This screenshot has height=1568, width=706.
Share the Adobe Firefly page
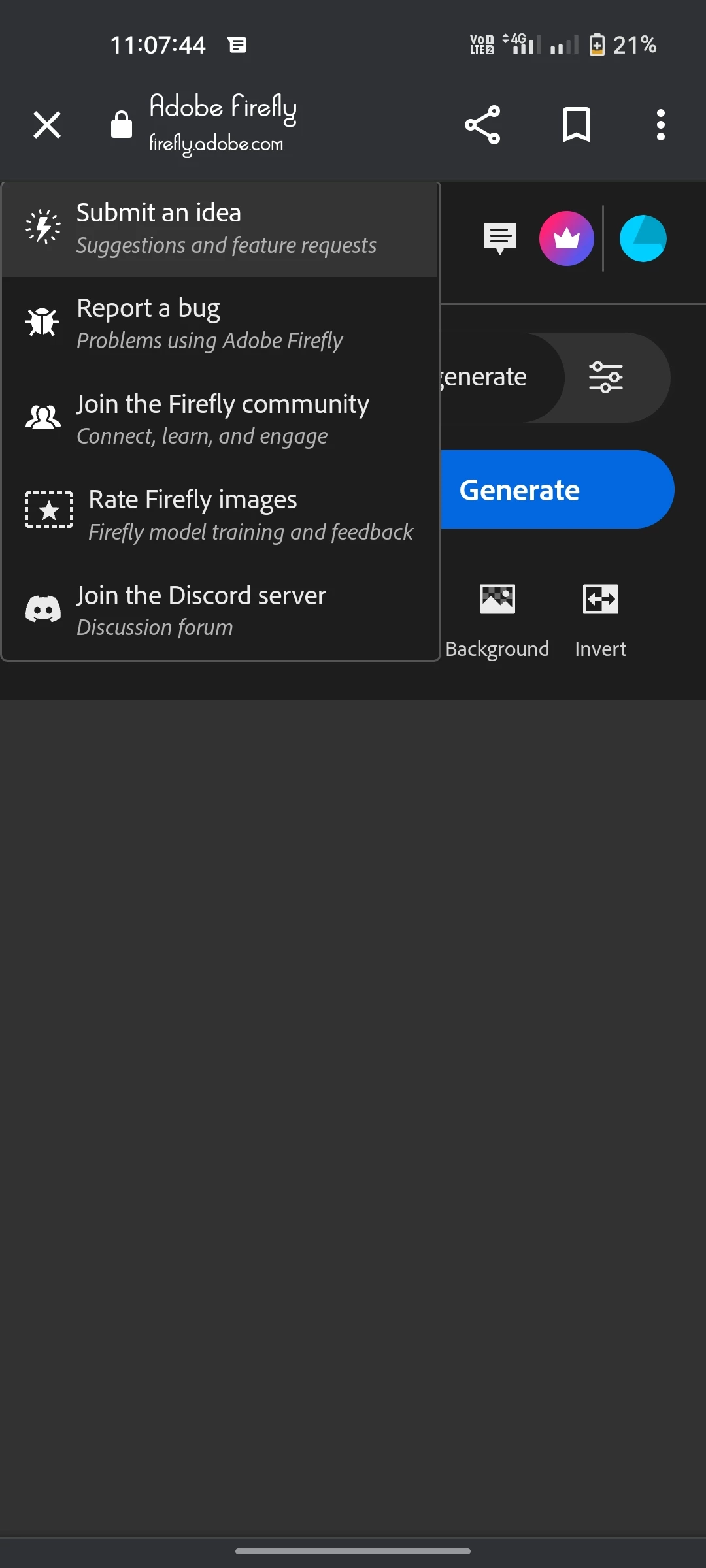tap(482, 125)
